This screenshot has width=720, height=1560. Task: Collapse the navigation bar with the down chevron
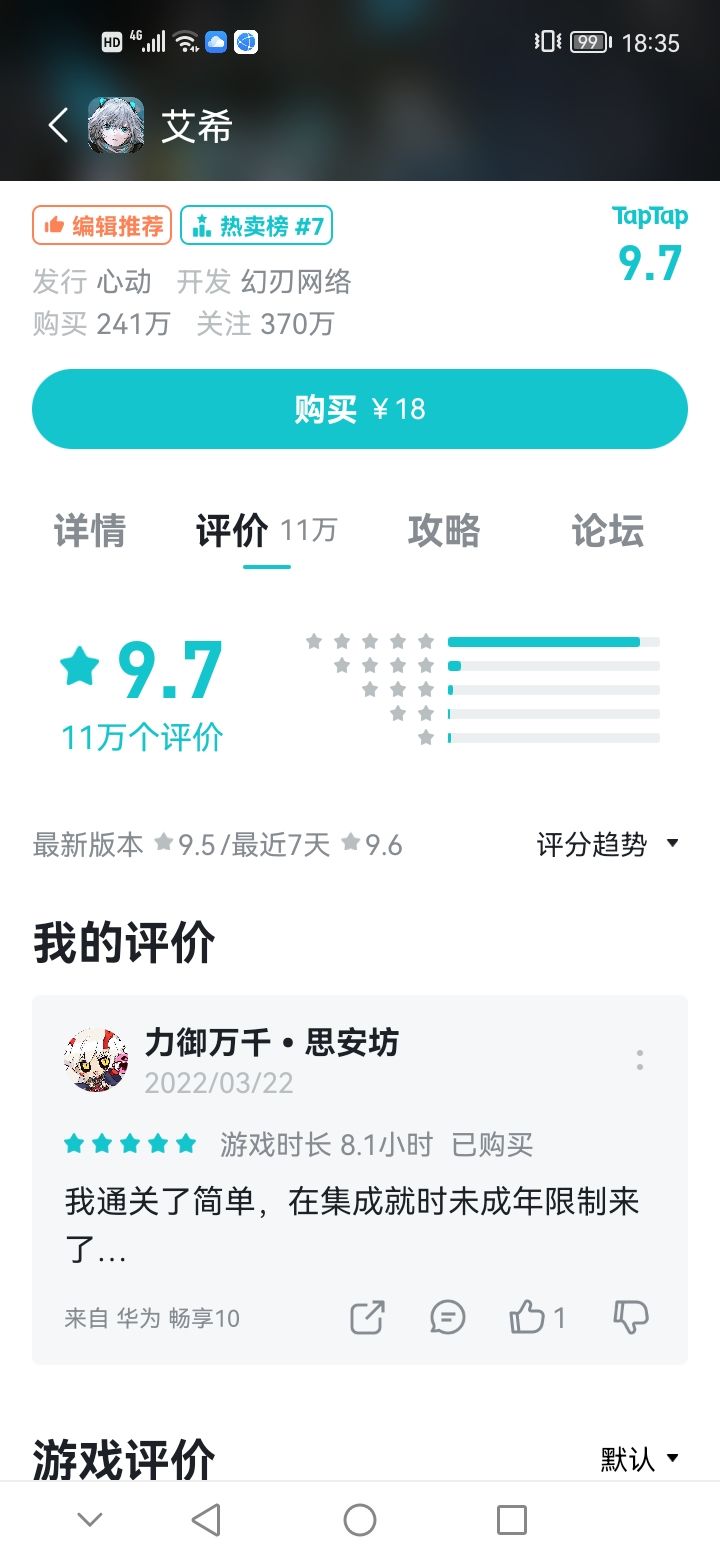pyautogui.click(x=91, y=1518)
